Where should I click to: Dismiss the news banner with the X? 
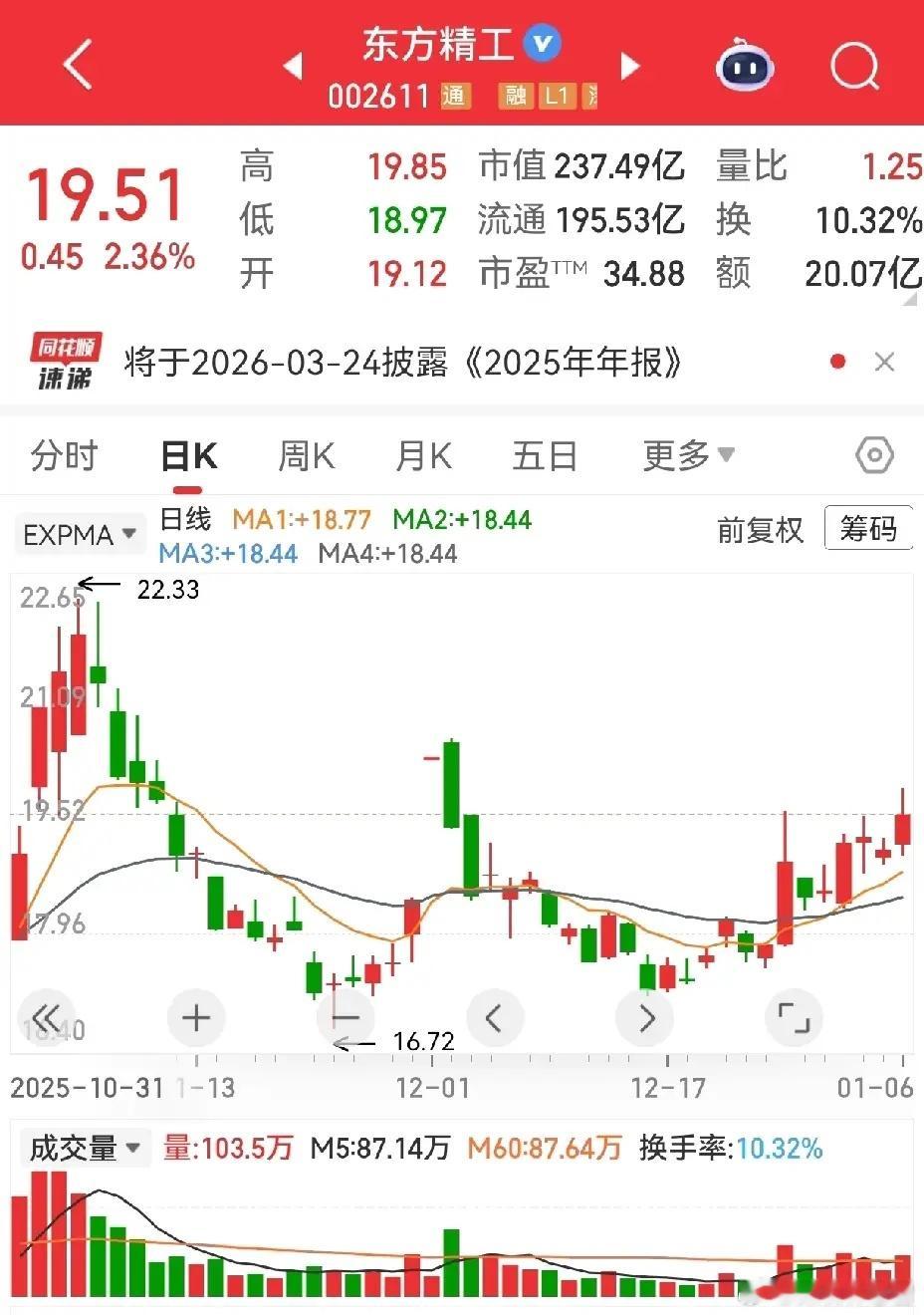click(x=884, y=362)
